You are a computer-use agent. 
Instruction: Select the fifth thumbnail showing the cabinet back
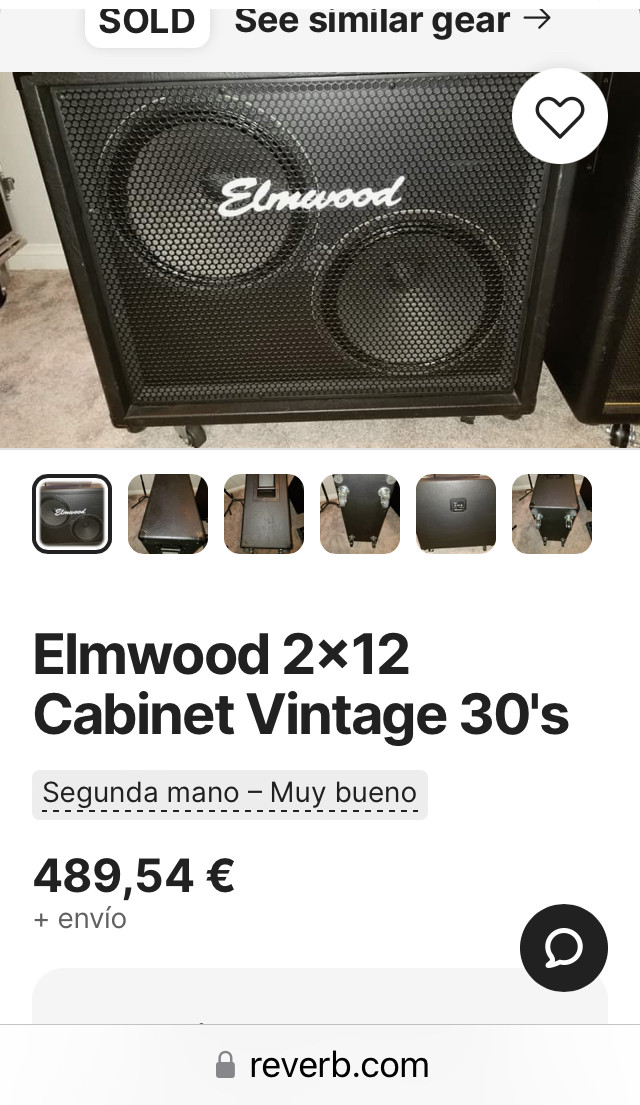click(x=456, y=514)
